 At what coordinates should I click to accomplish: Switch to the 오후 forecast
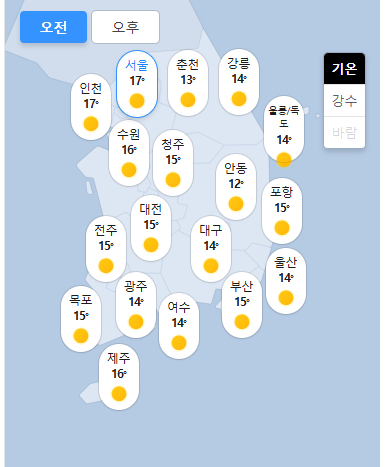[125, 27]
